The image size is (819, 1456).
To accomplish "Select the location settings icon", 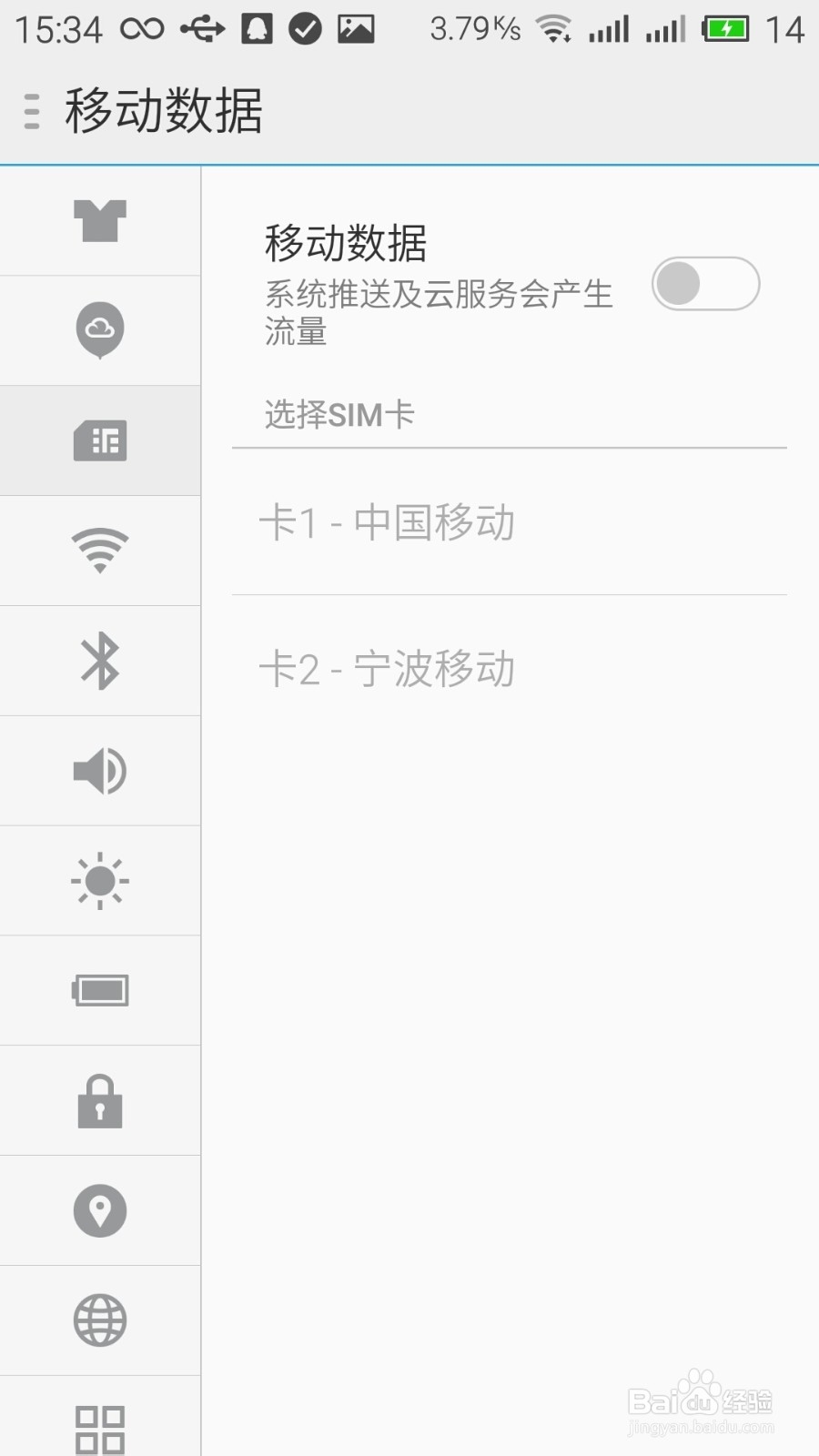I will (100, 1210).
